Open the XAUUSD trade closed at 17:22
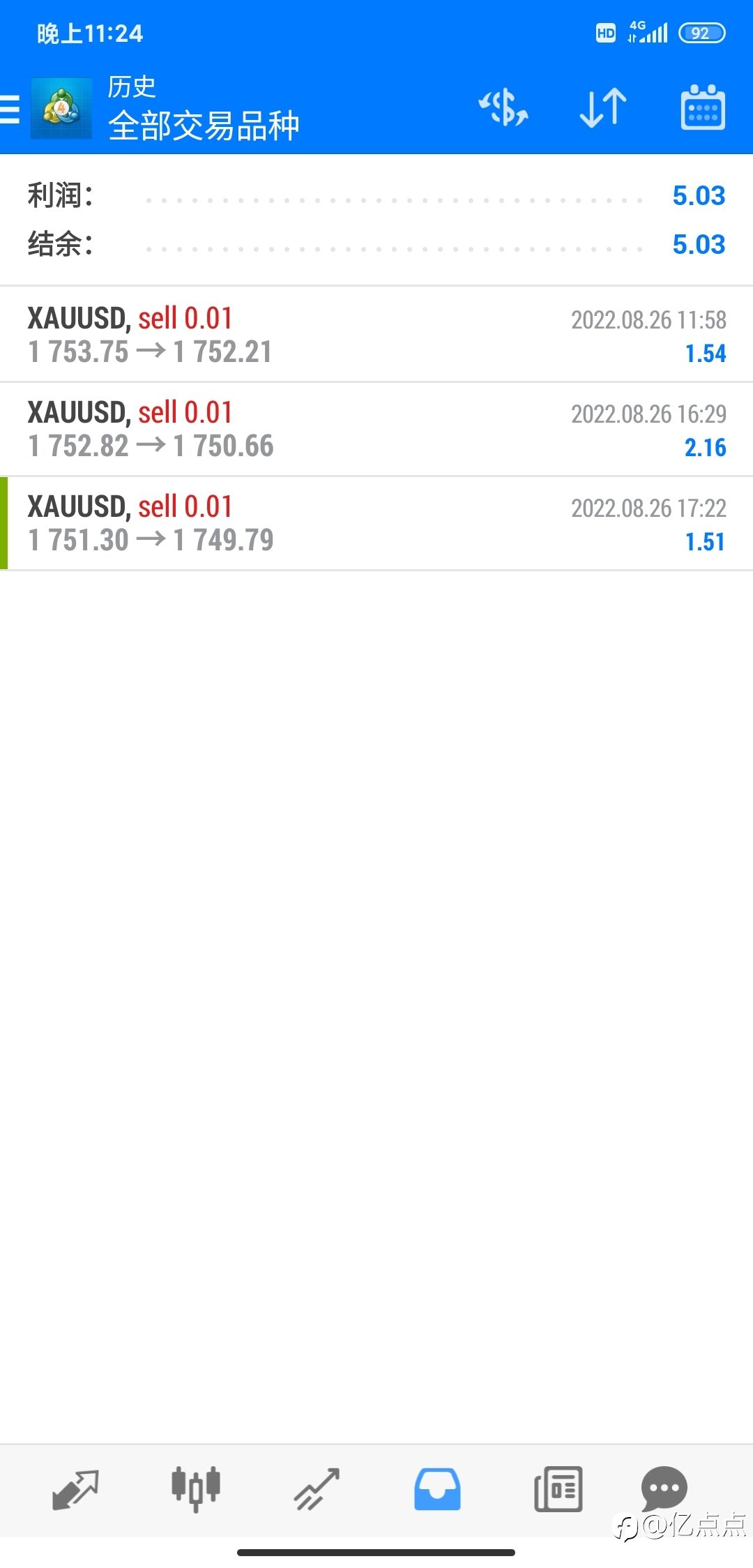This screenshot has width=753, height=1568. pos(376,523)
